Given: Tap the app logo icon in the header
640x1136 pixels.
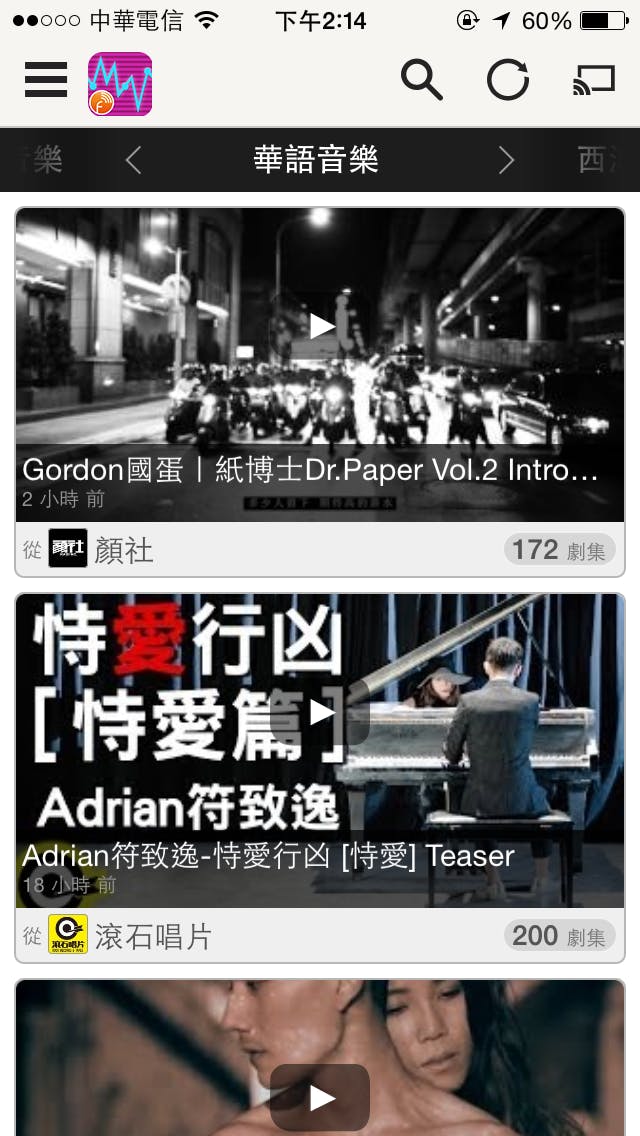Looking at the screenshot, I should (x=120, y=84).
